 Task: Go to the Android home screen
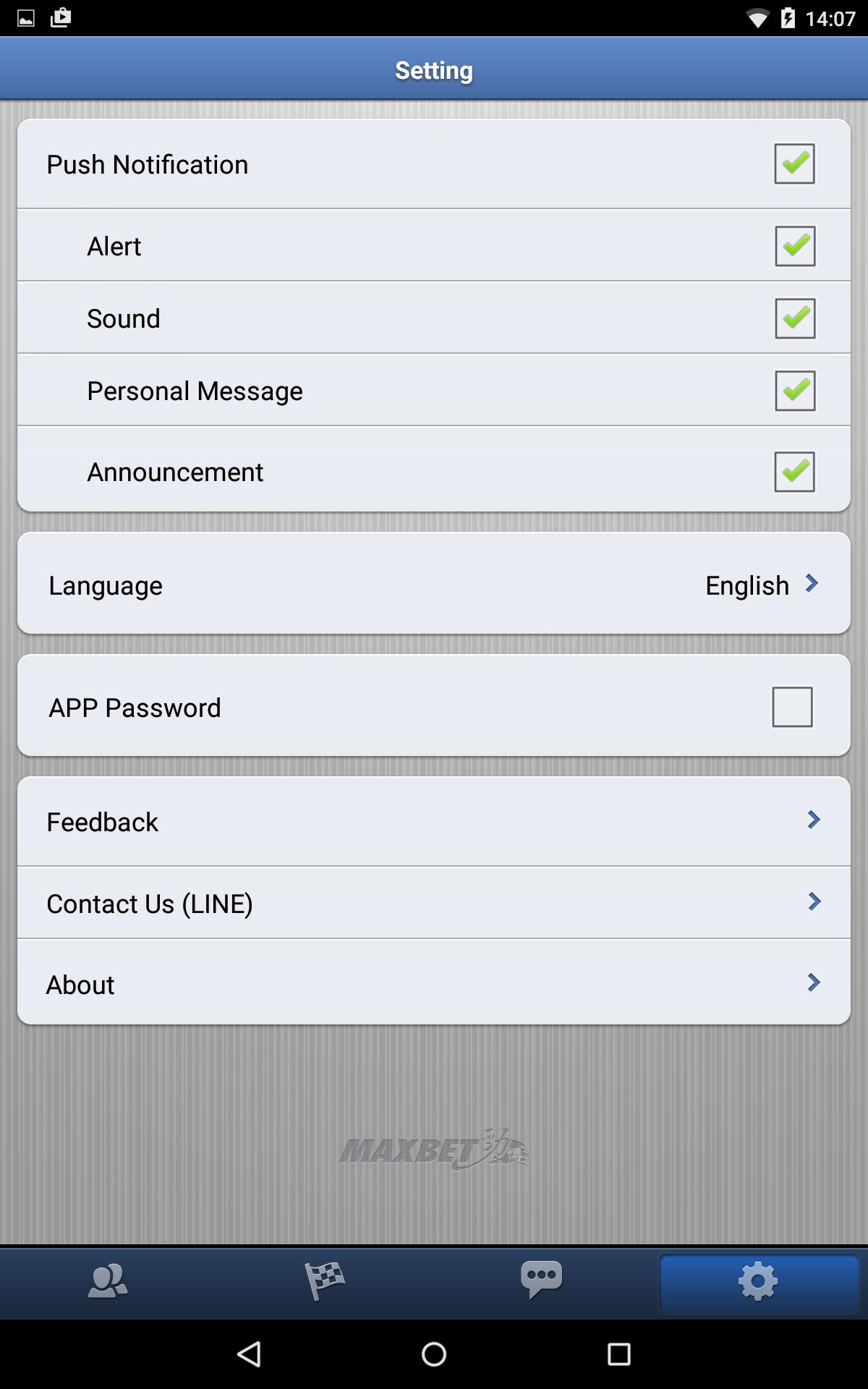(x=434, y=1354)
